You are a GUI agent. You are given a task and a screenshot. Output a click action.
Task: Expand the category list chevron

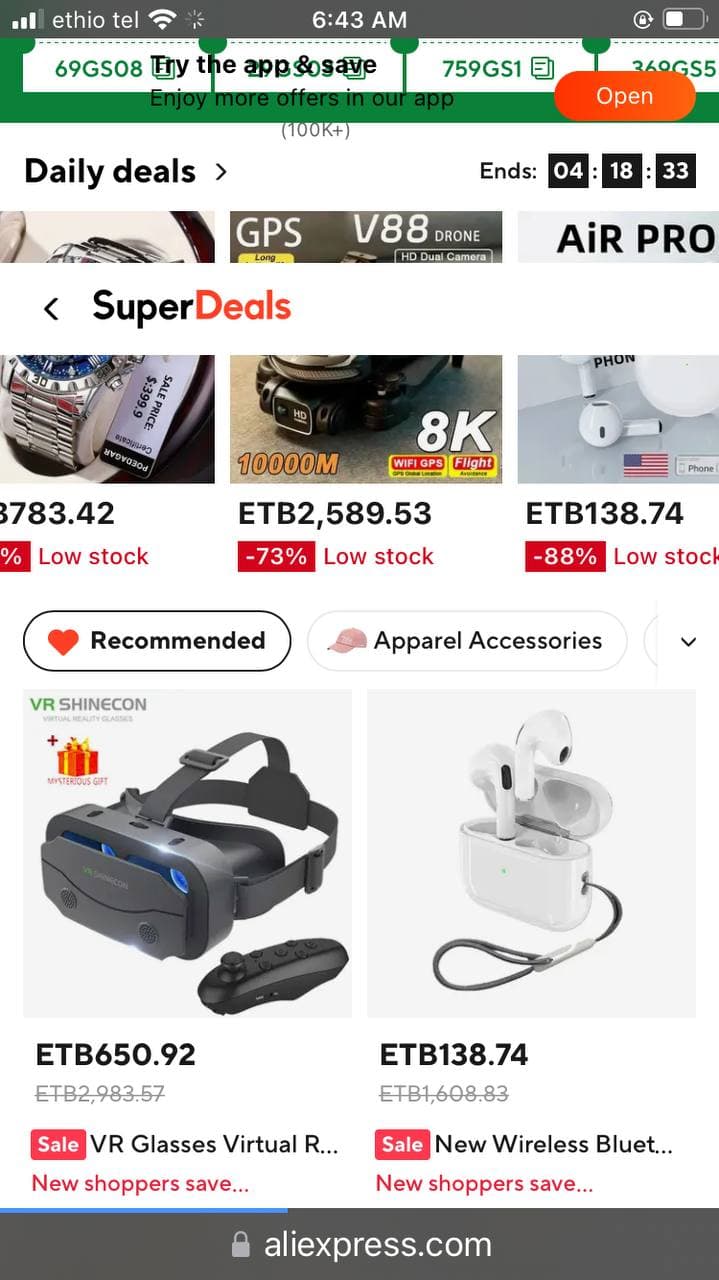click(x=688, y=642)
